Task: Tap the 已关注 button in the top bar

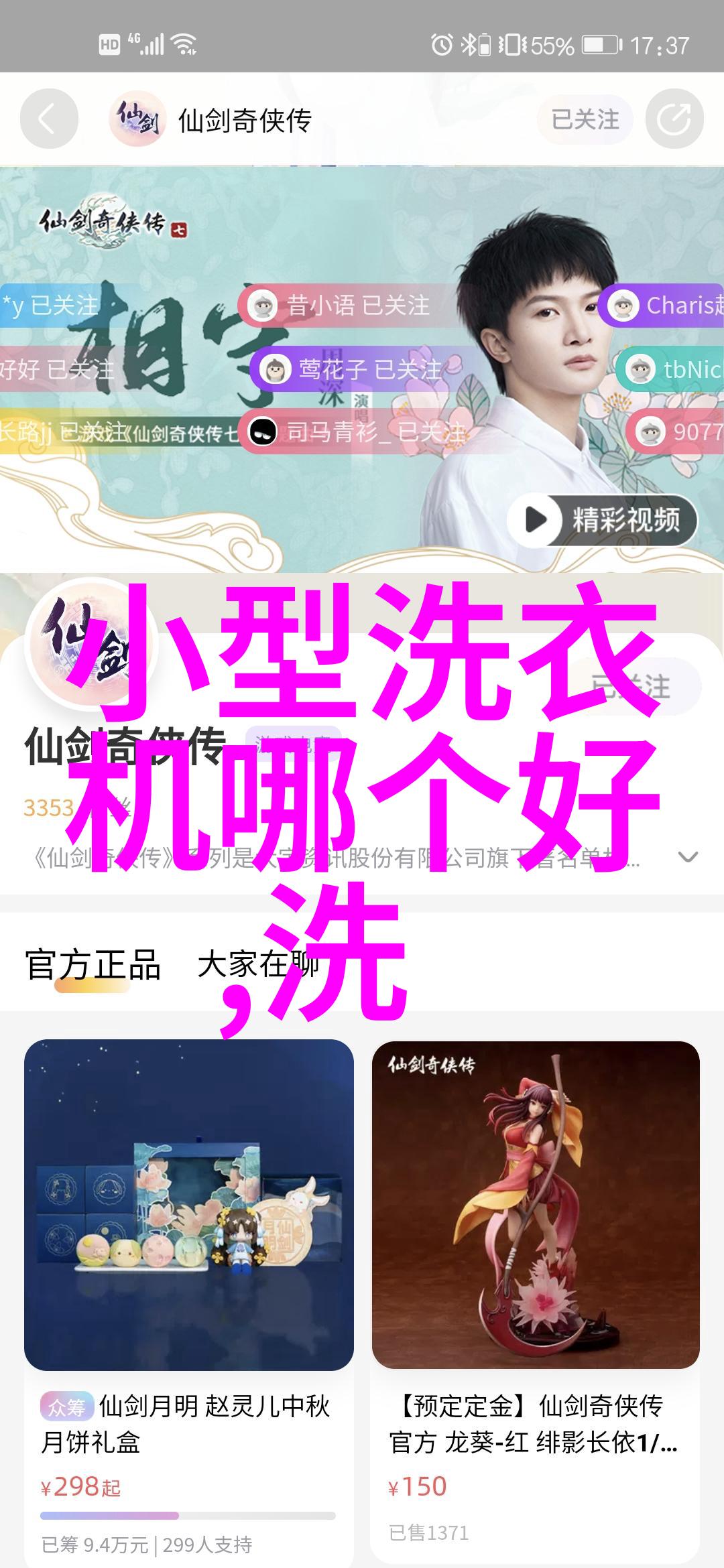Action: [585, 120]
